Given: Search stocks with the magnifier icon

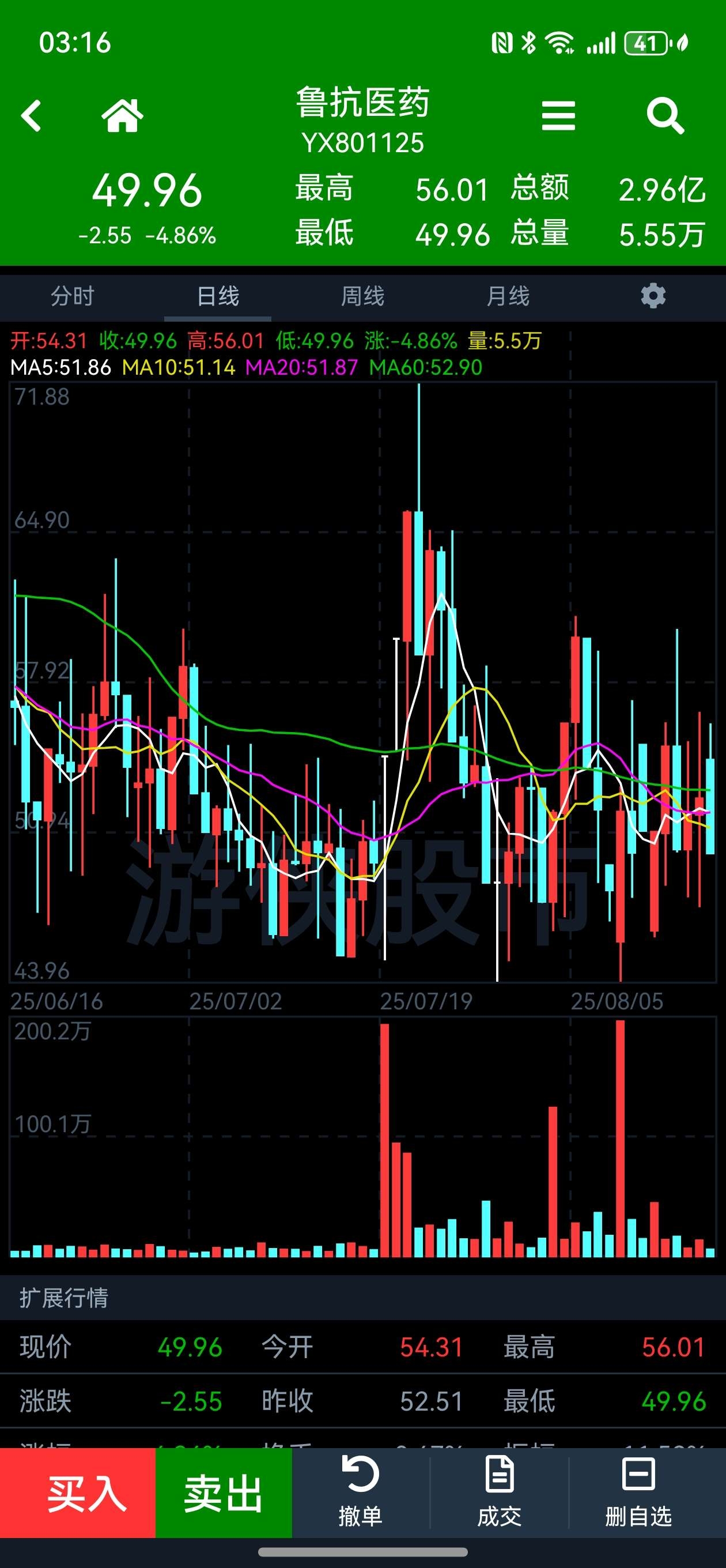Looking at the screenshot, I should point(665,116).
